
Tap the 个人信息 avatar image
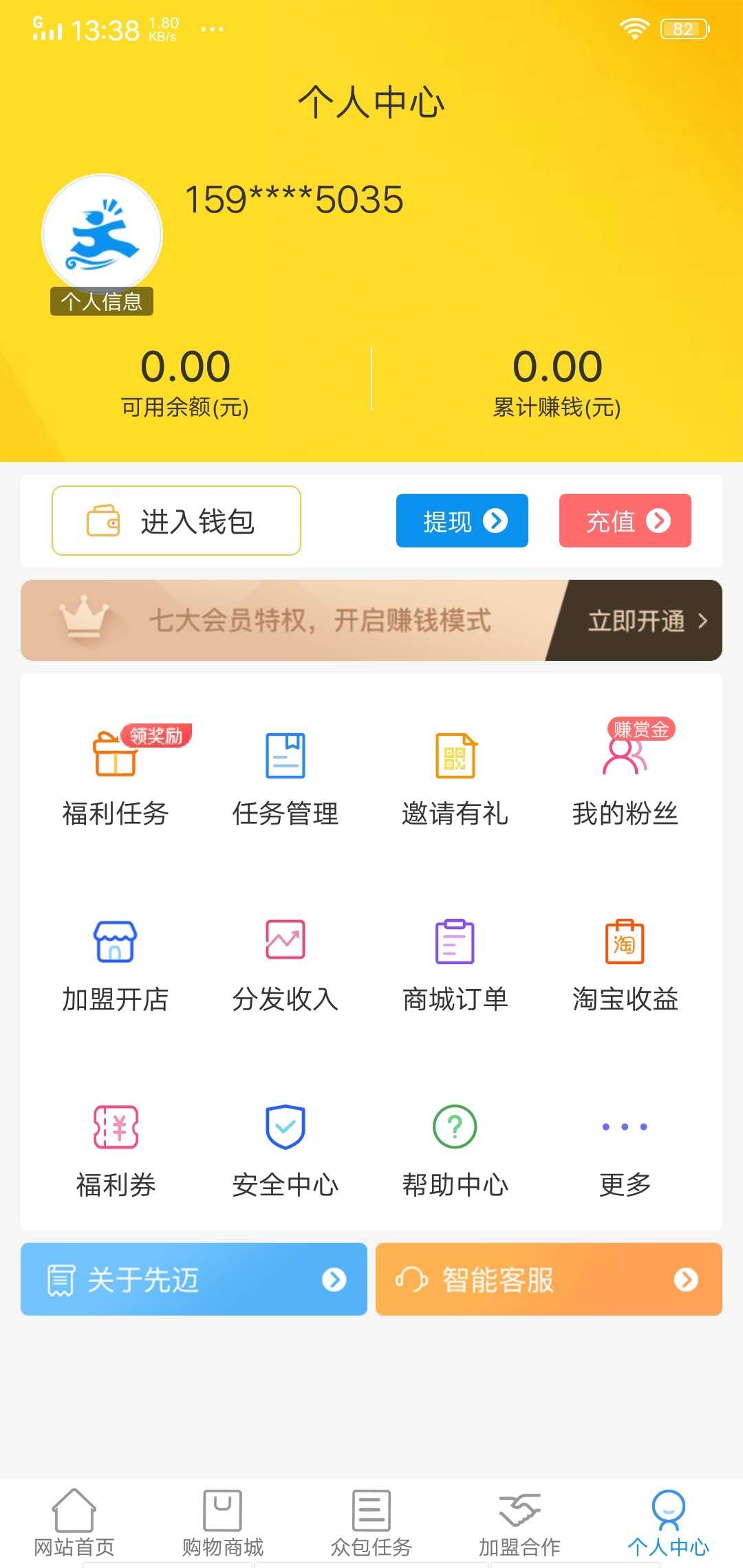coord(101,234)
